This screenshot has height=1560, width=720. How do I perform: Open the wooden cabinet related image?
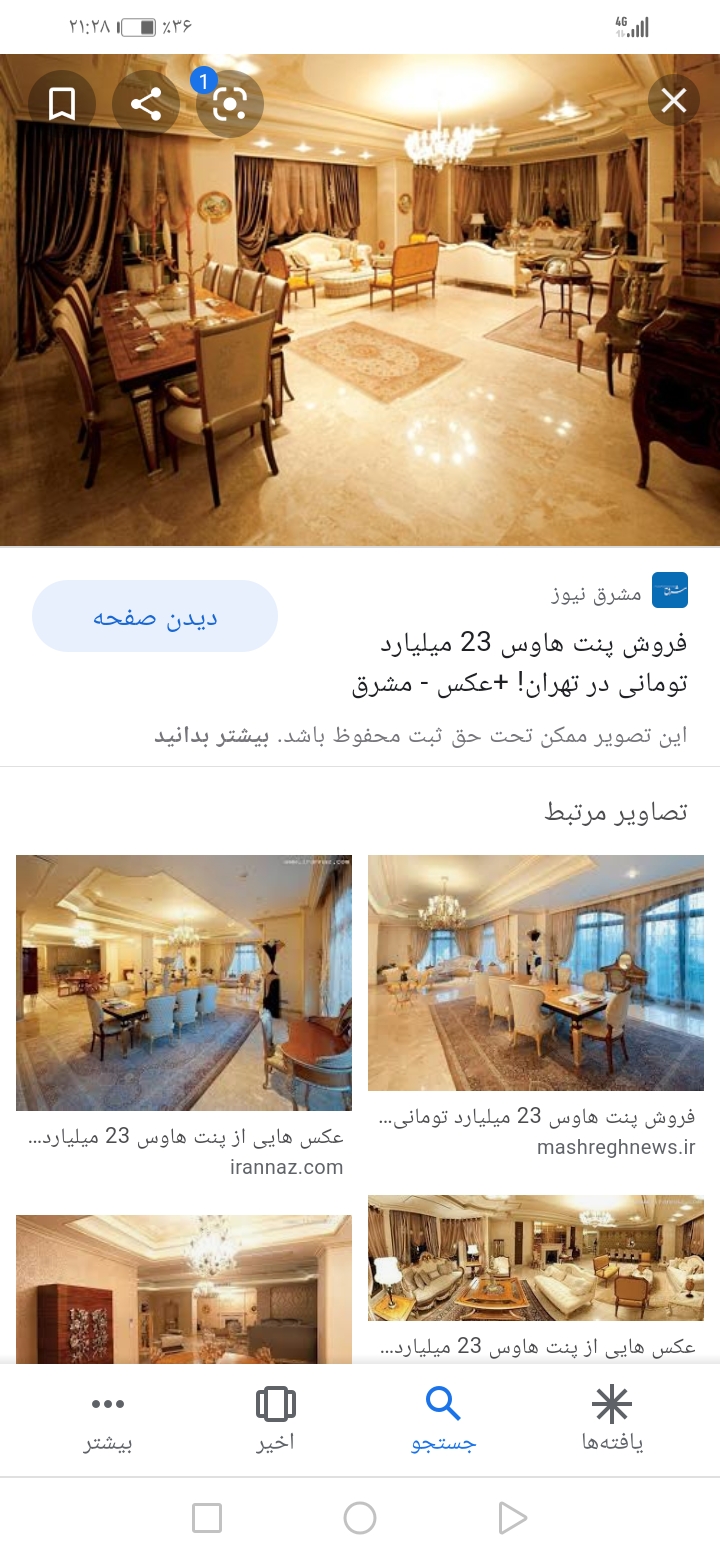pyautogui.click(x=184, y=1288)
